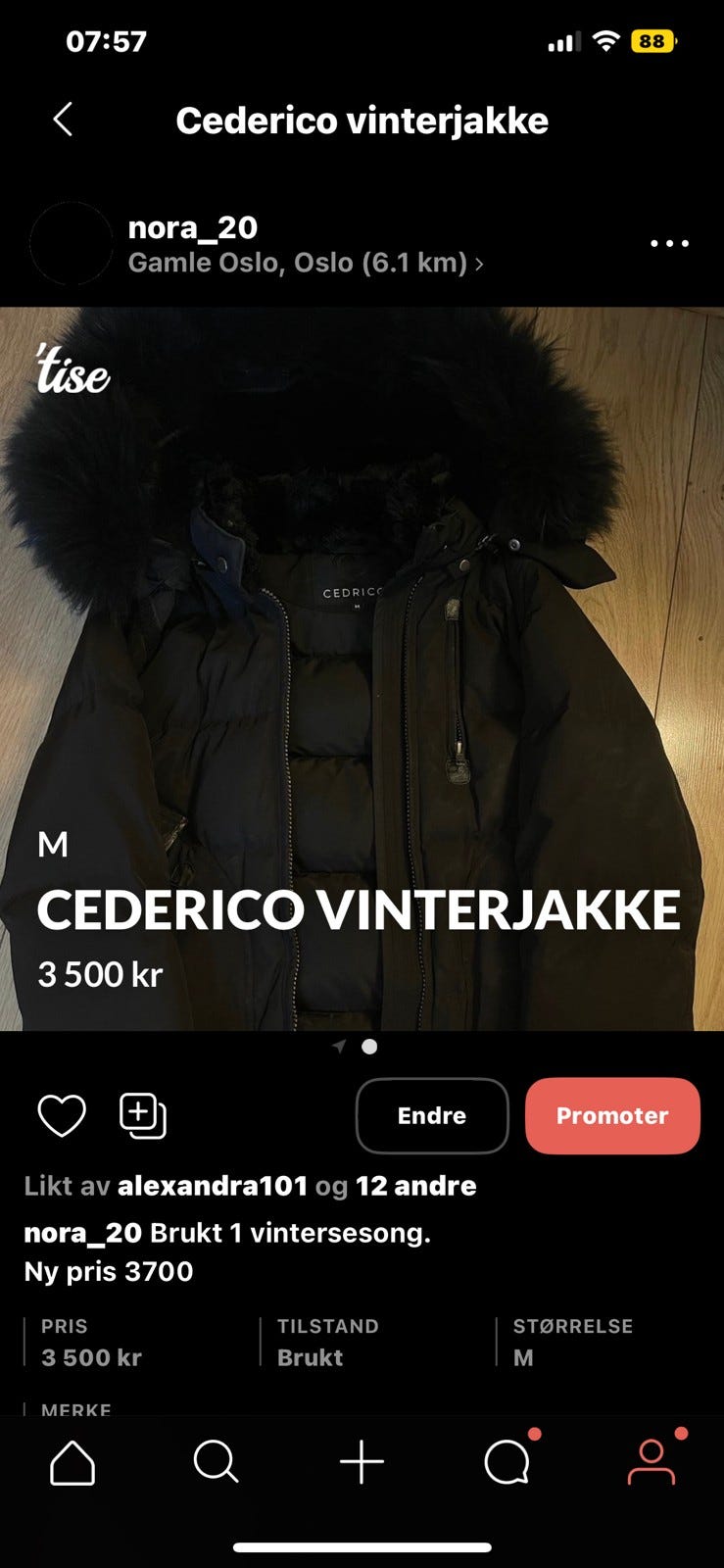
Task: Toggle the heart to favorite the jacket
Action: [x=63, y=1115]
